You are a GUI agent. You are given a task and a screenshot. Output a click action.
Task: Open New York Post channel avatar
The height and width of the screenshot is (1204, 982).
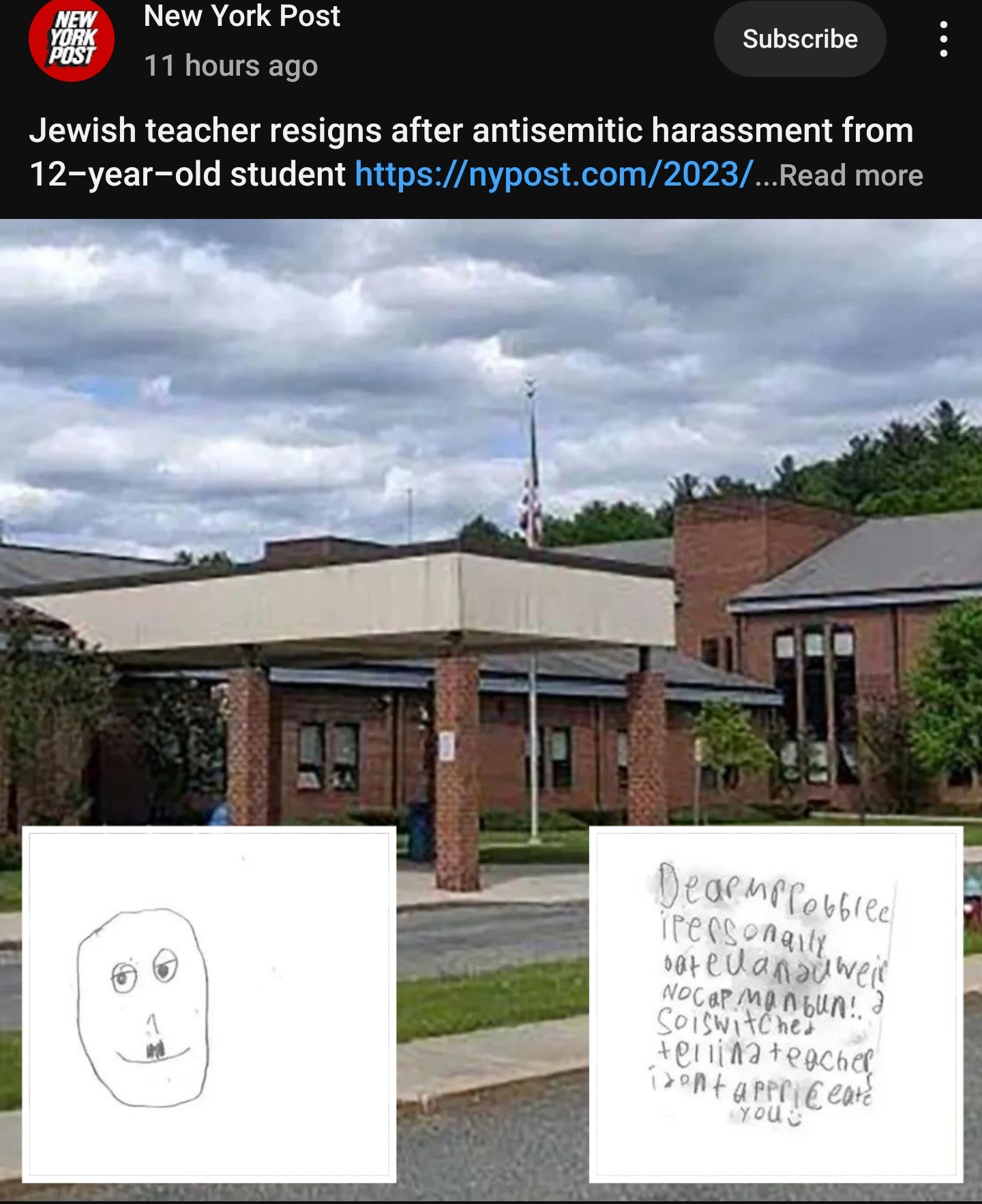(72, 40)
